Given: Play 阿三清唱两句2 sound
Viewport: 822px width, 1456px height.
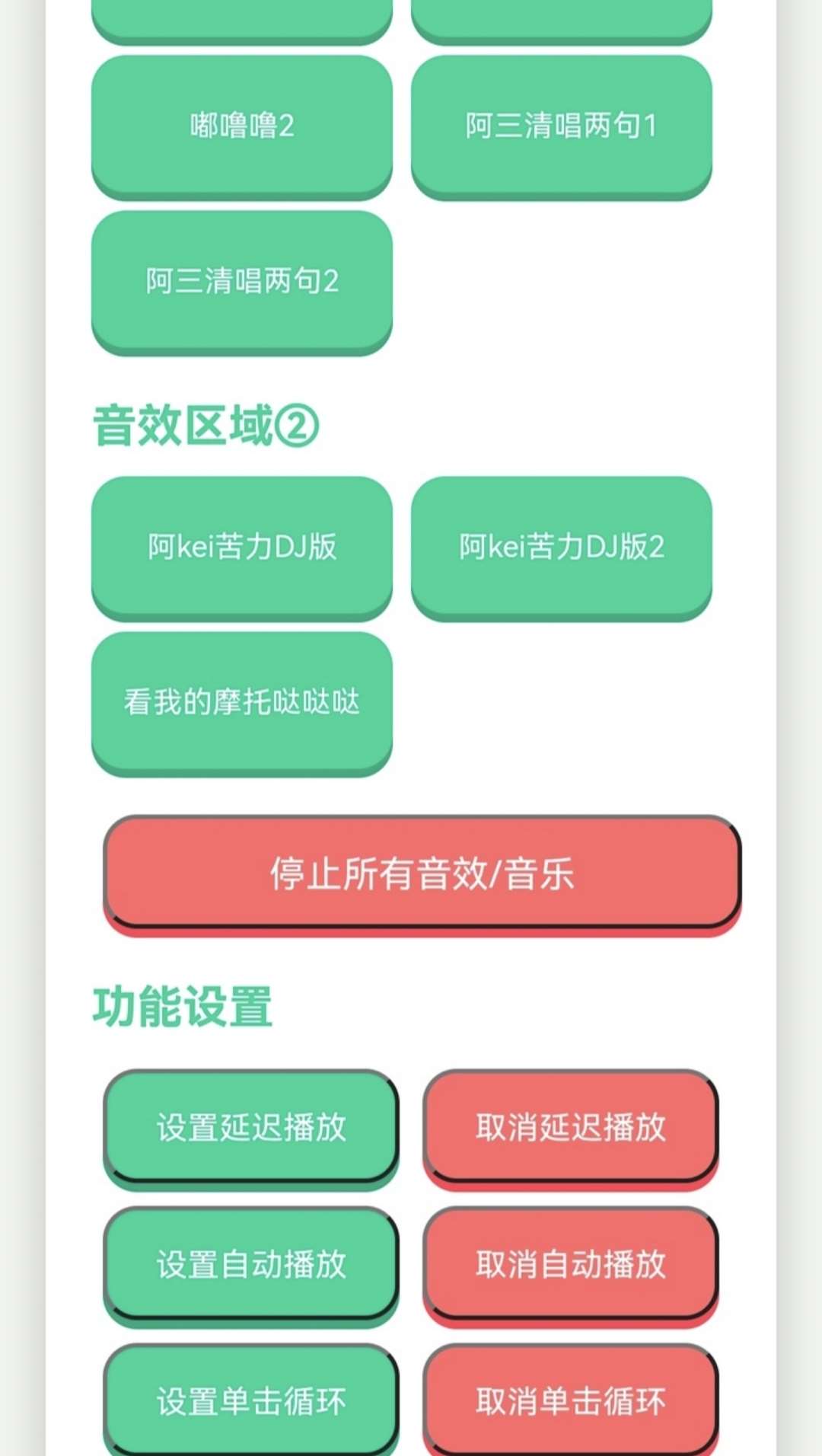Looking at the screenshot, I should (x=242, y=281).
